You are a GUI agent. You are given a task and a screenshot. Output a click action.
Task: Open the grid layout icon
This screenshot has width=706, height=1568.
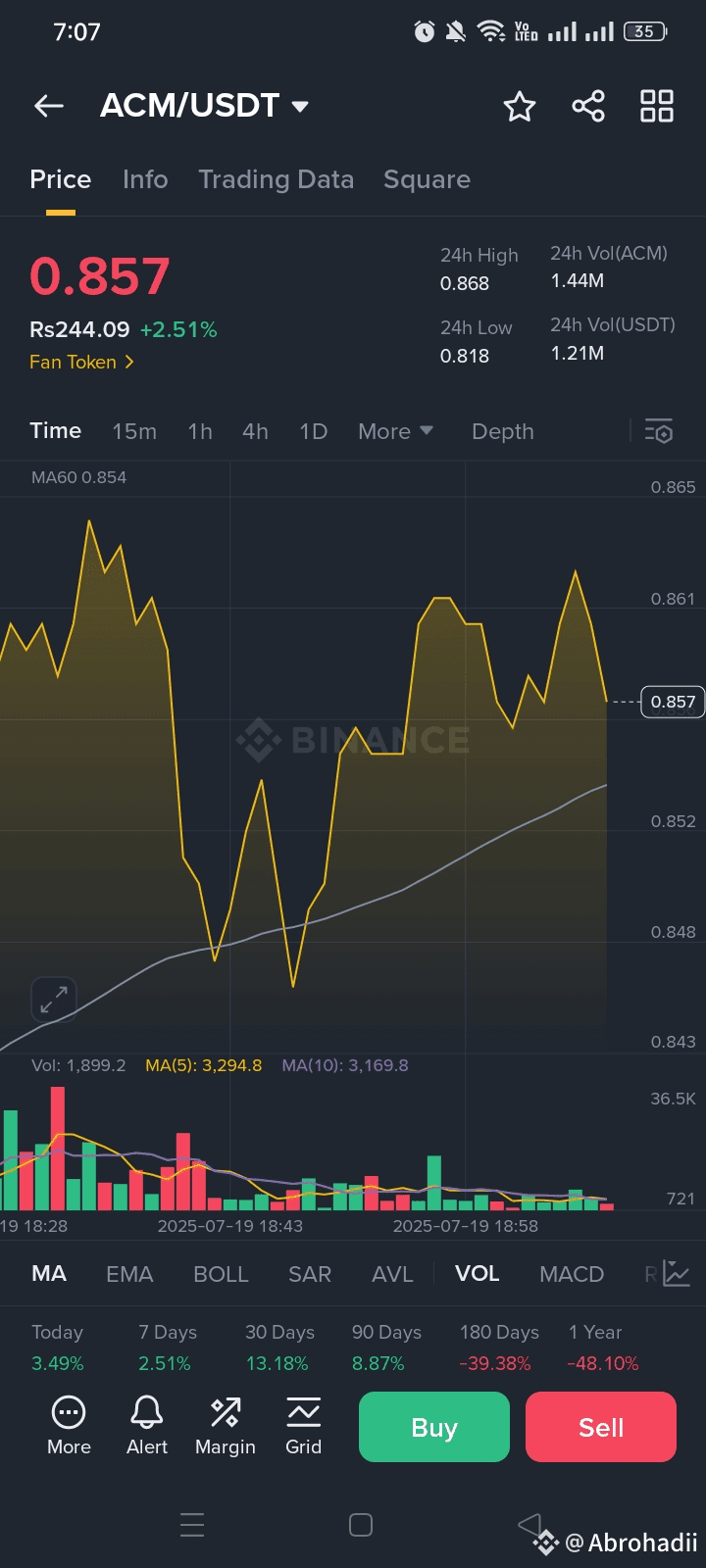coord(657,106)
